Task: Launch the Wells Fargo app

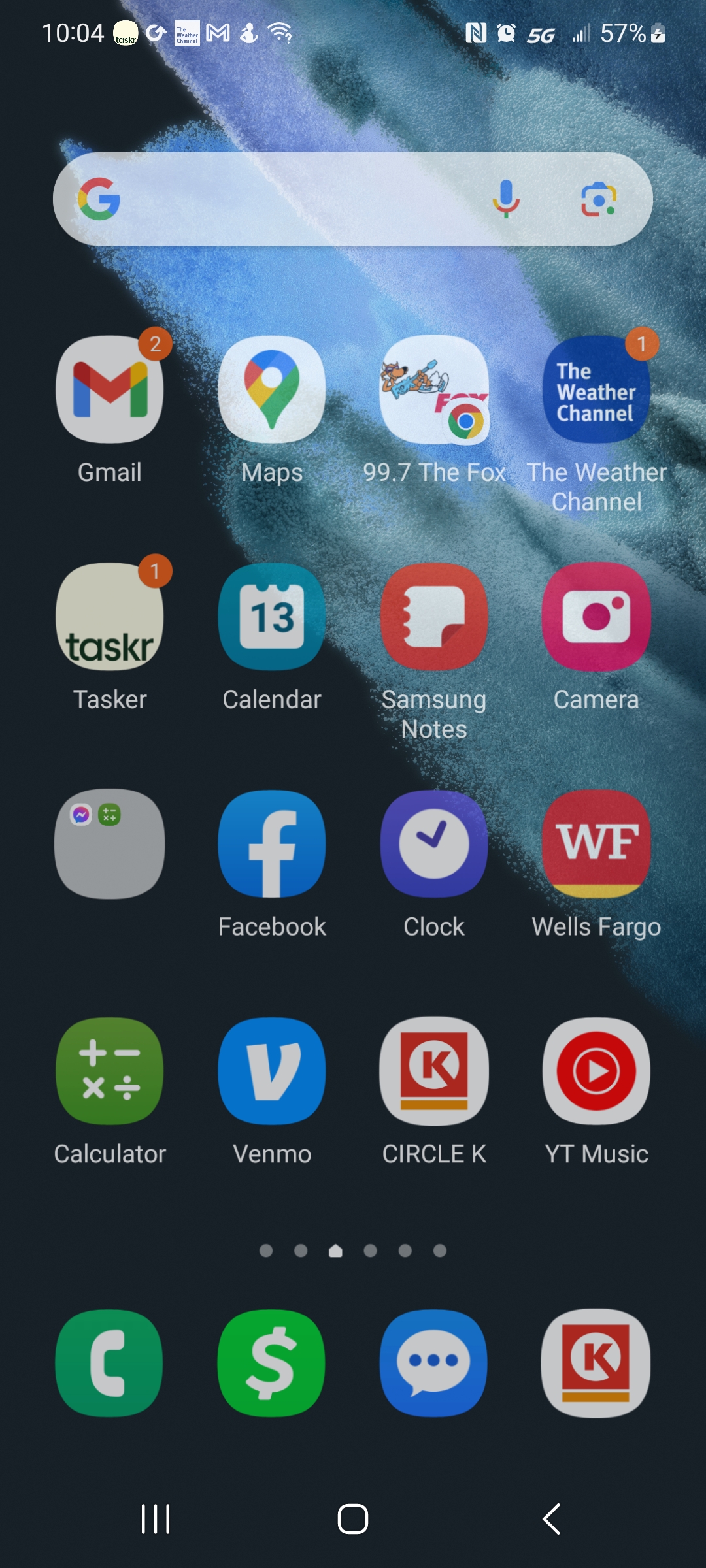Action: (x=596, y=844)
